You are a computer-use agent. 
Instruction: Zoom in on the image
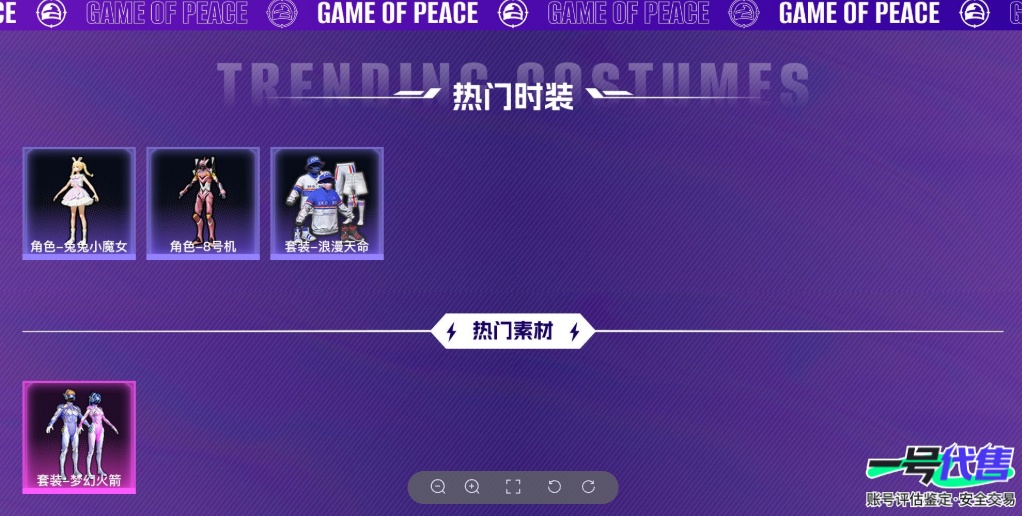coord(473,487)
